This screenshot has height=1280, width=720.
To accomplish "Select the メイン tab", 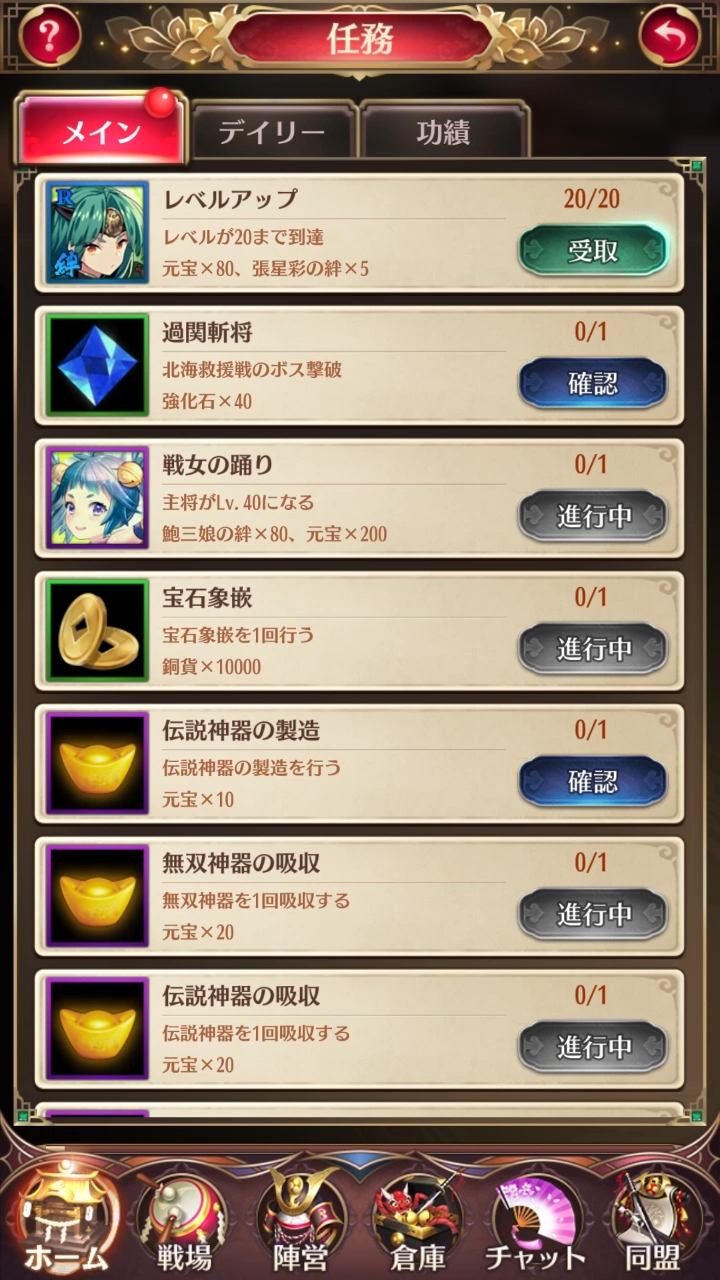I will tap(101, 132).
